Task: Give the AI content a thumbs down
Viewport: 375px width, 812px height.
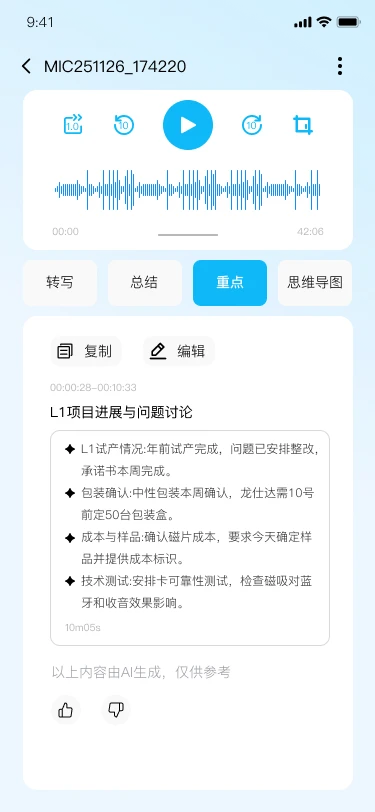Action: click(x=116, y=710)
